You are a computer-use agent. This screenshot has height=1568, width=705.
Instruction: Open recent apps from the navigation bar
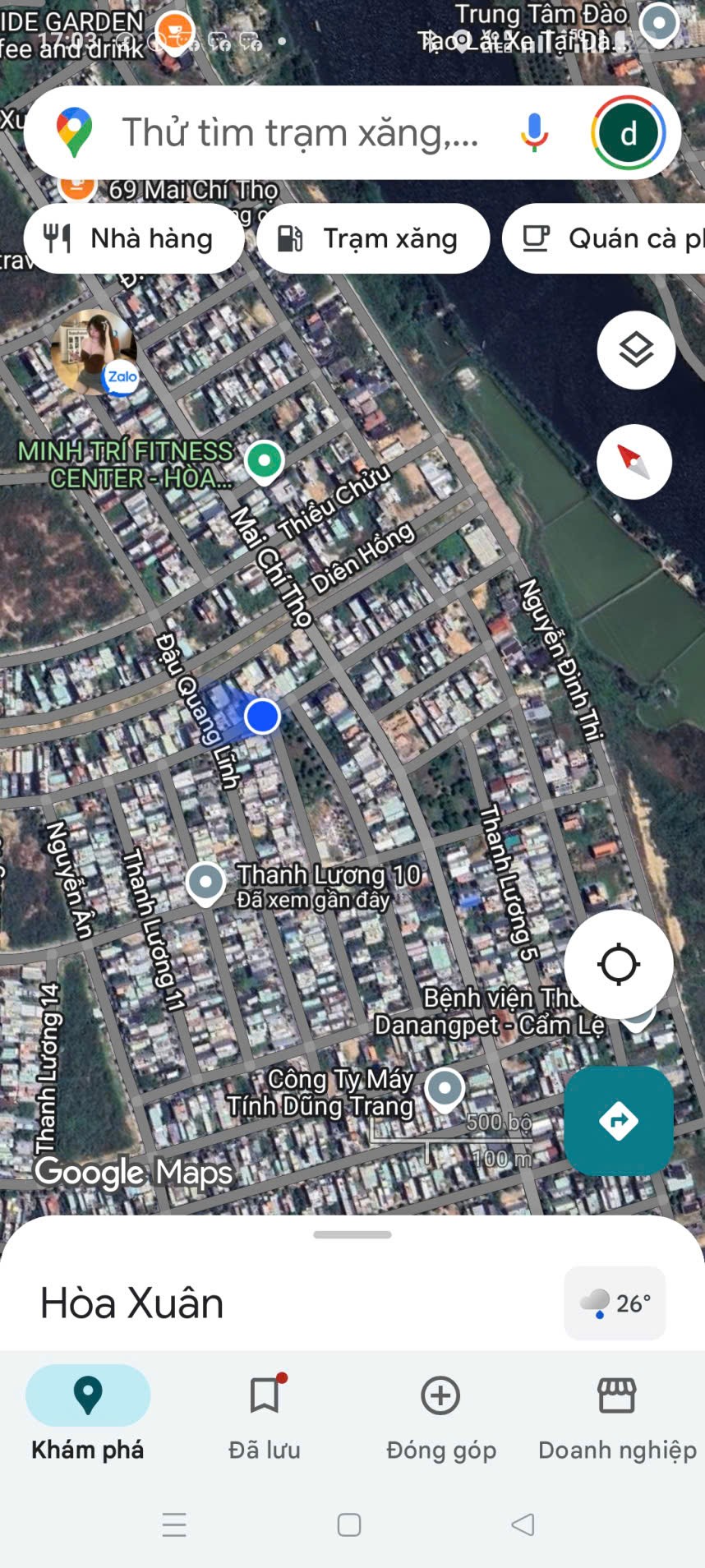pyautogui.click(x=174, y=1524)
